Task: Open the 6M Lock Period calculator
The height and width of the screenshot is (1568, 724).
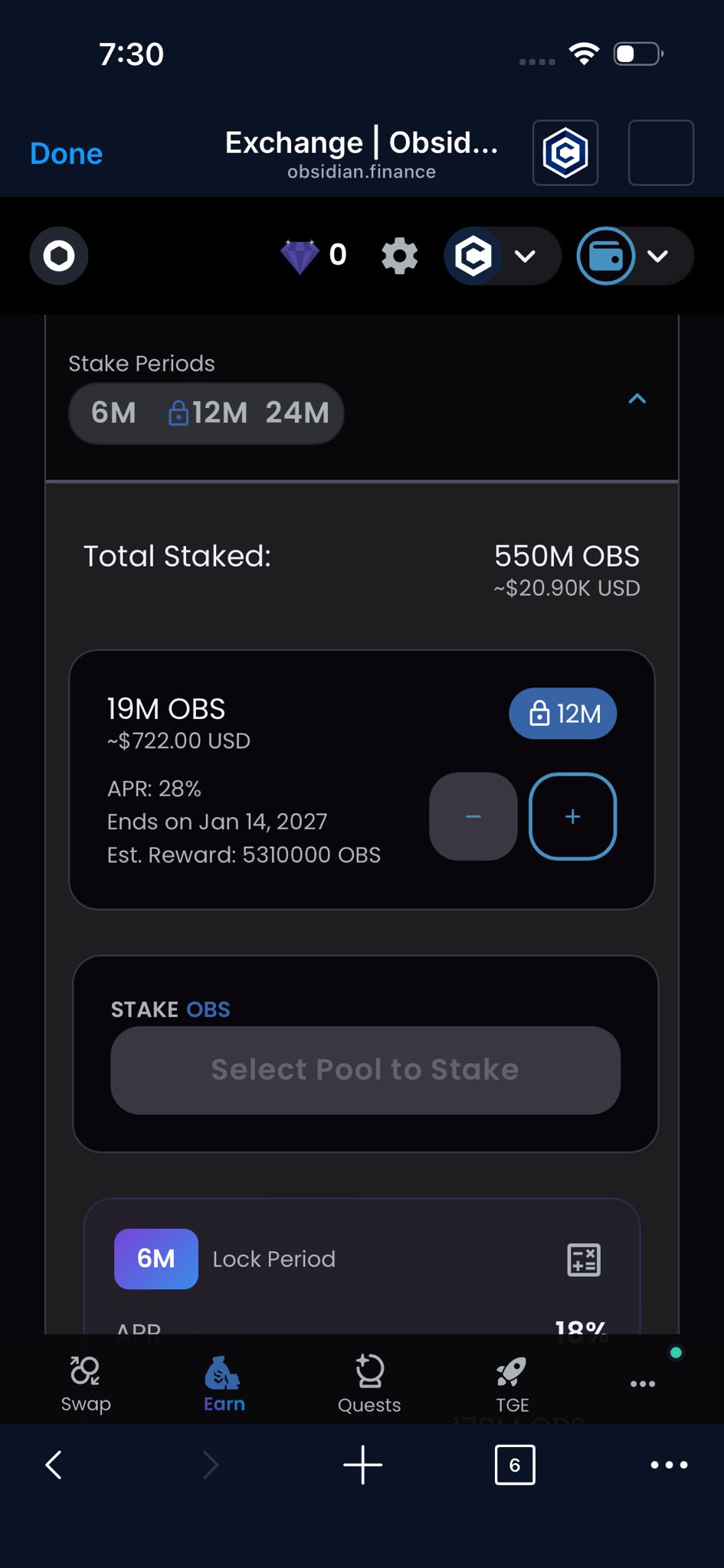Action: [583, 1259]
